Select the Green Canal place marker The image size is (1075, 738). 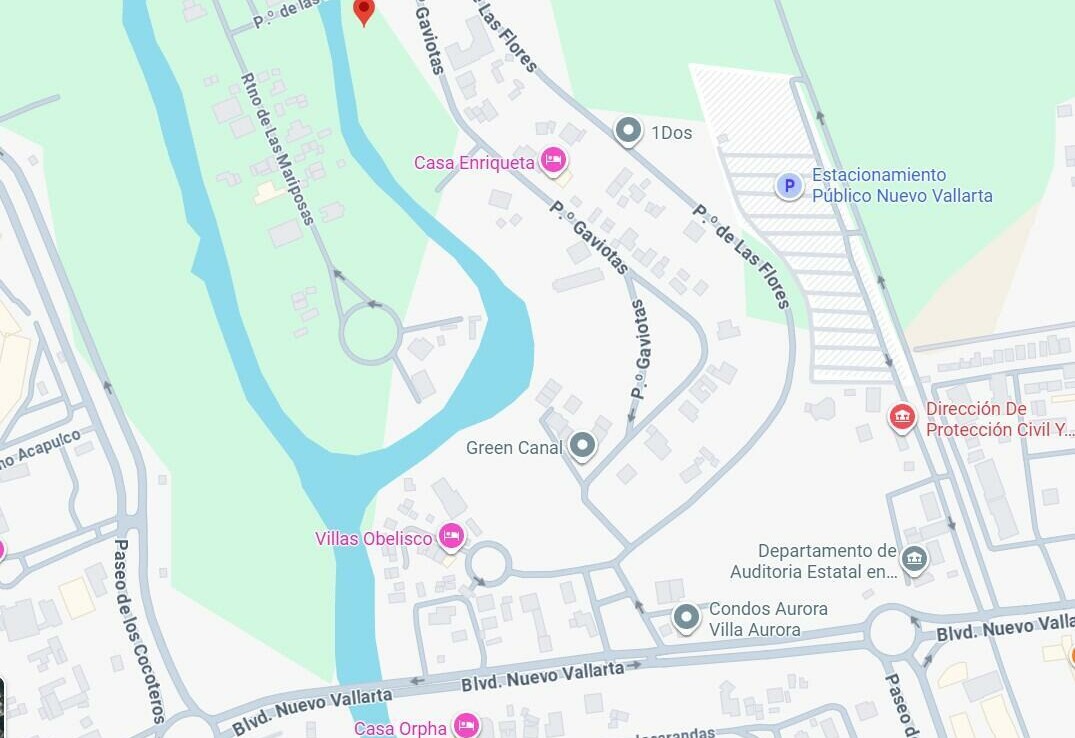582,446
